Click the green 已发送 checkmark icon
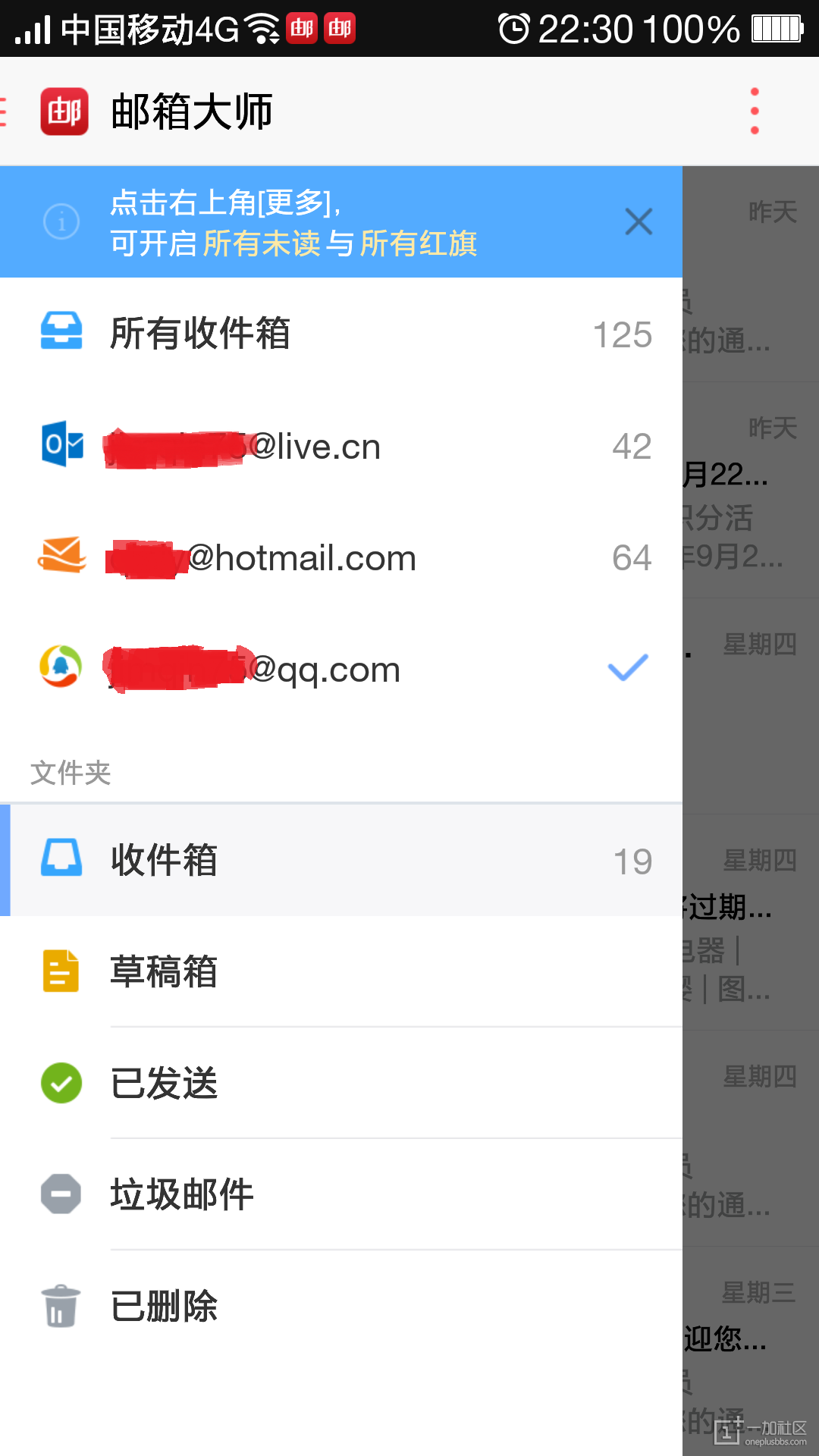819x1456 pixels. (x=61, y=1083)
